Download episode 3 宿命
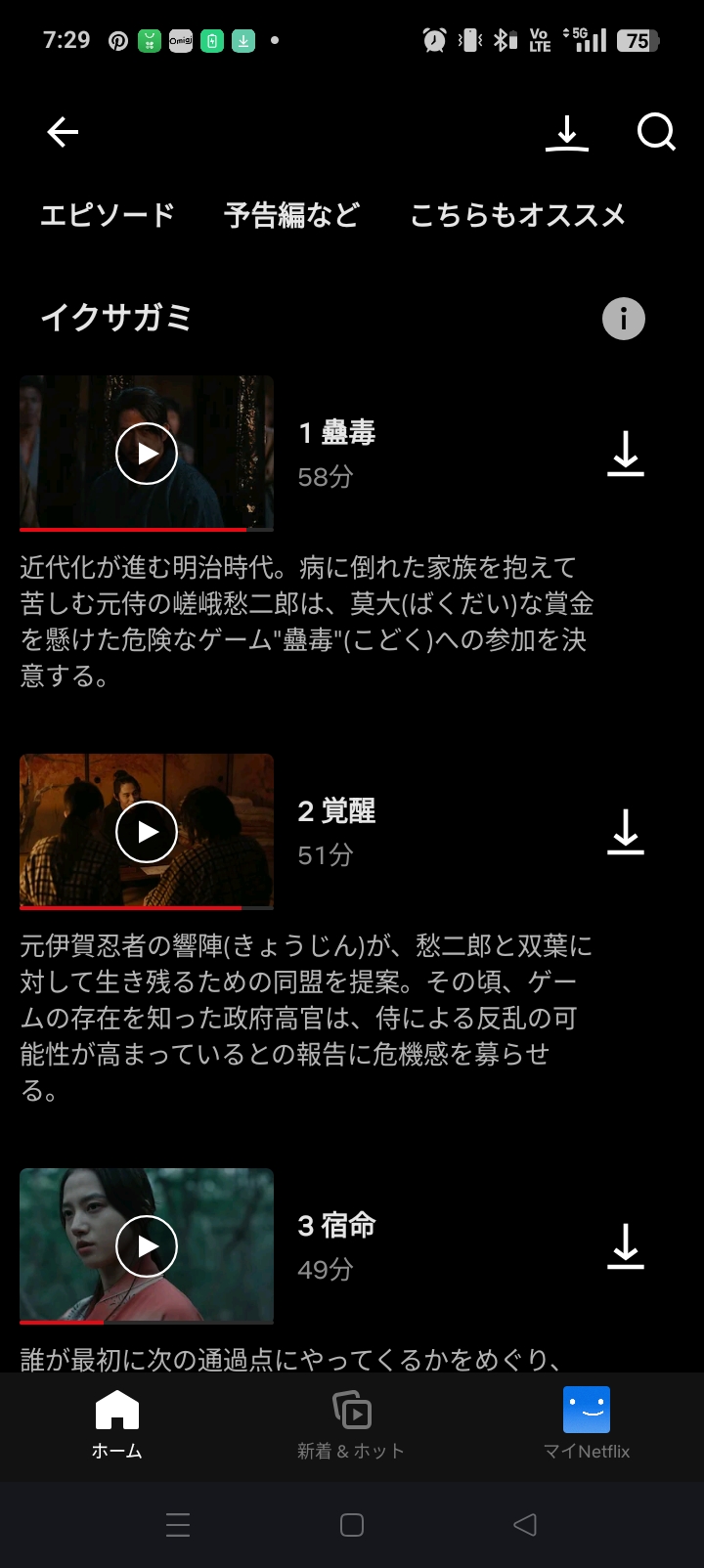This screenshot has height=1568, width=704. pos(625,1246)
